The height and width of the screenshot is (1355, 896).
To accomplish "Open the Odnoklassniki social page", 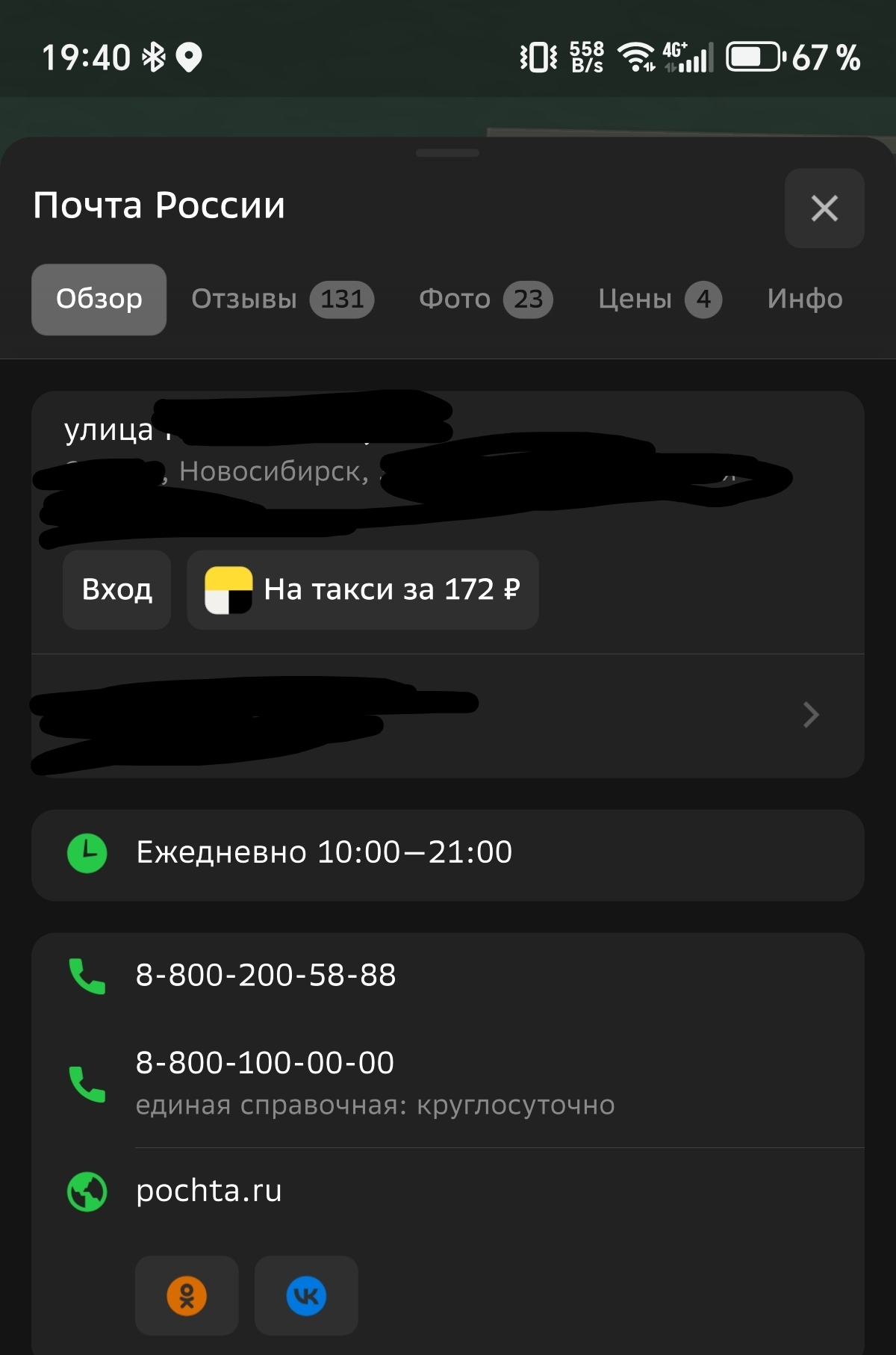I will point(187,1296).
